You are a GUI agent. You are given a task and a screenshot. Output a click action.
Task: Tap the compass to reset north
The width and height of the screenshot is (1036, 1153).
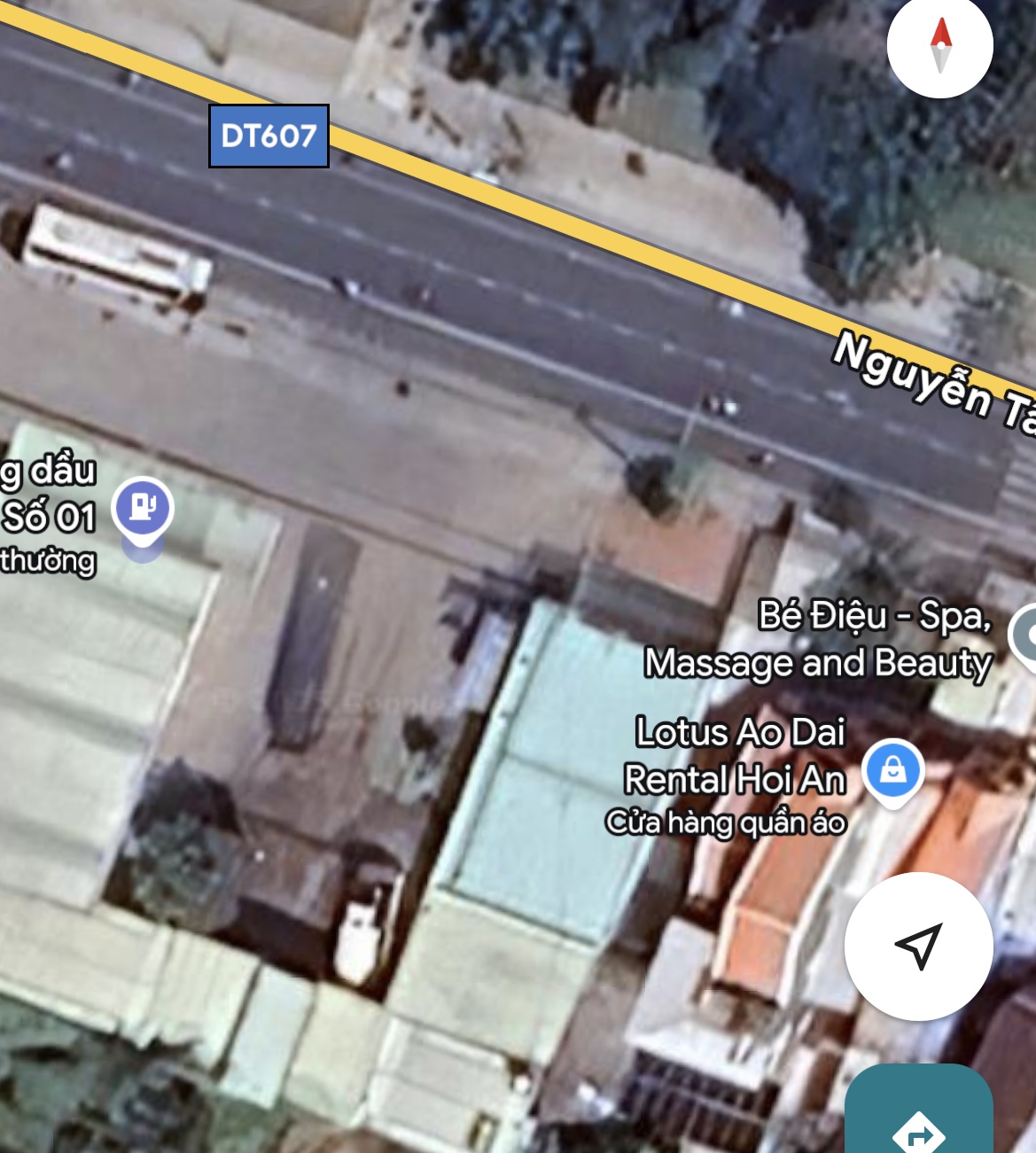[x=939, y=44]
